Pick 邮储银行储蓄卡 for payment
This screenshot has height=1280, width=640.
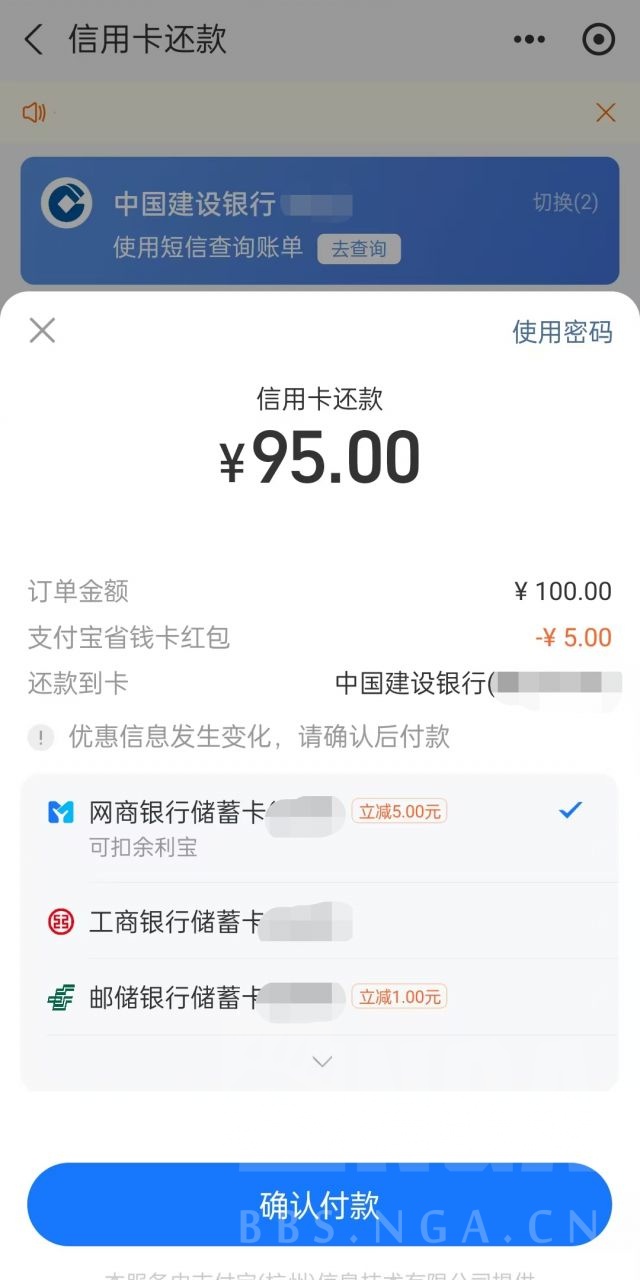(300, 997)
